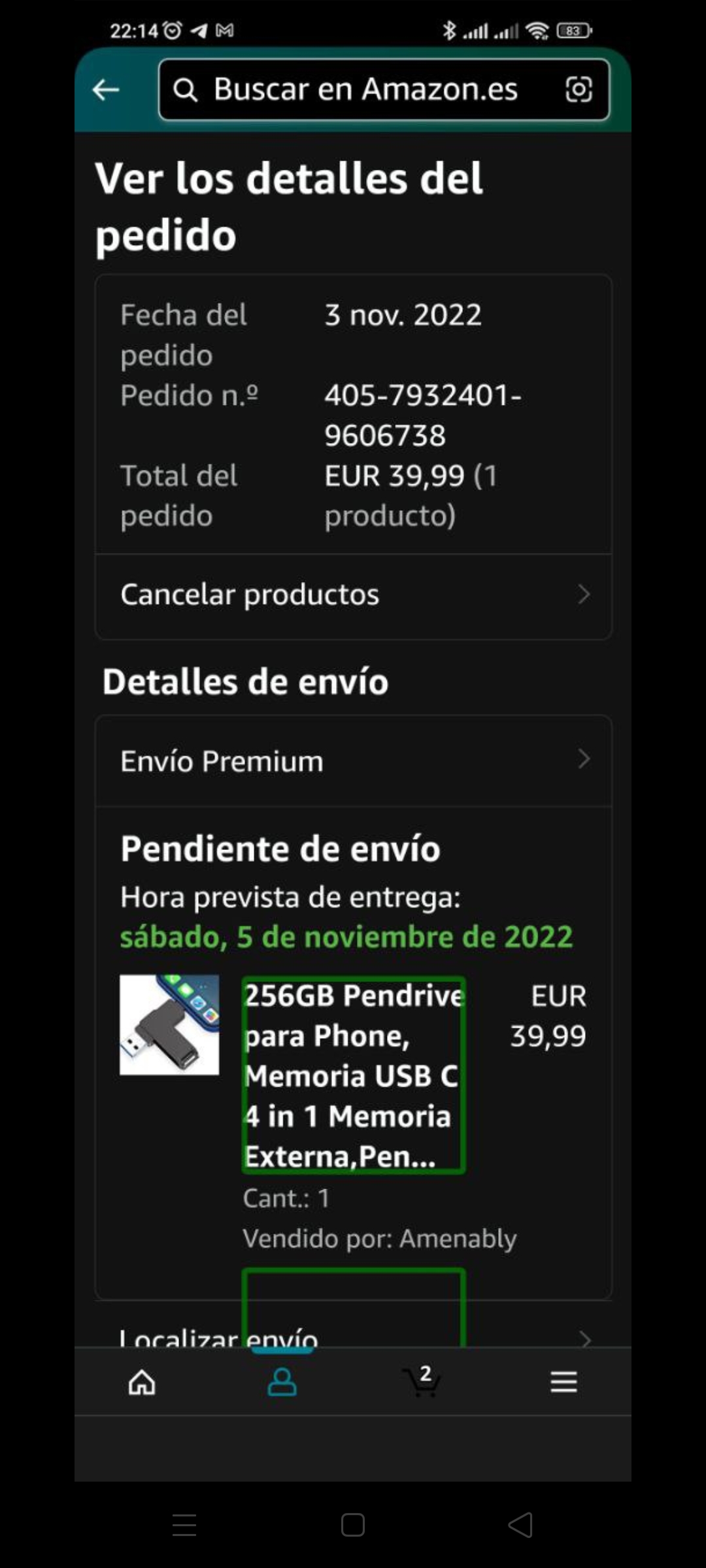Open Localizar envío
Image resolution: width=706 pixels, height=1568 pixels.
353,1336
